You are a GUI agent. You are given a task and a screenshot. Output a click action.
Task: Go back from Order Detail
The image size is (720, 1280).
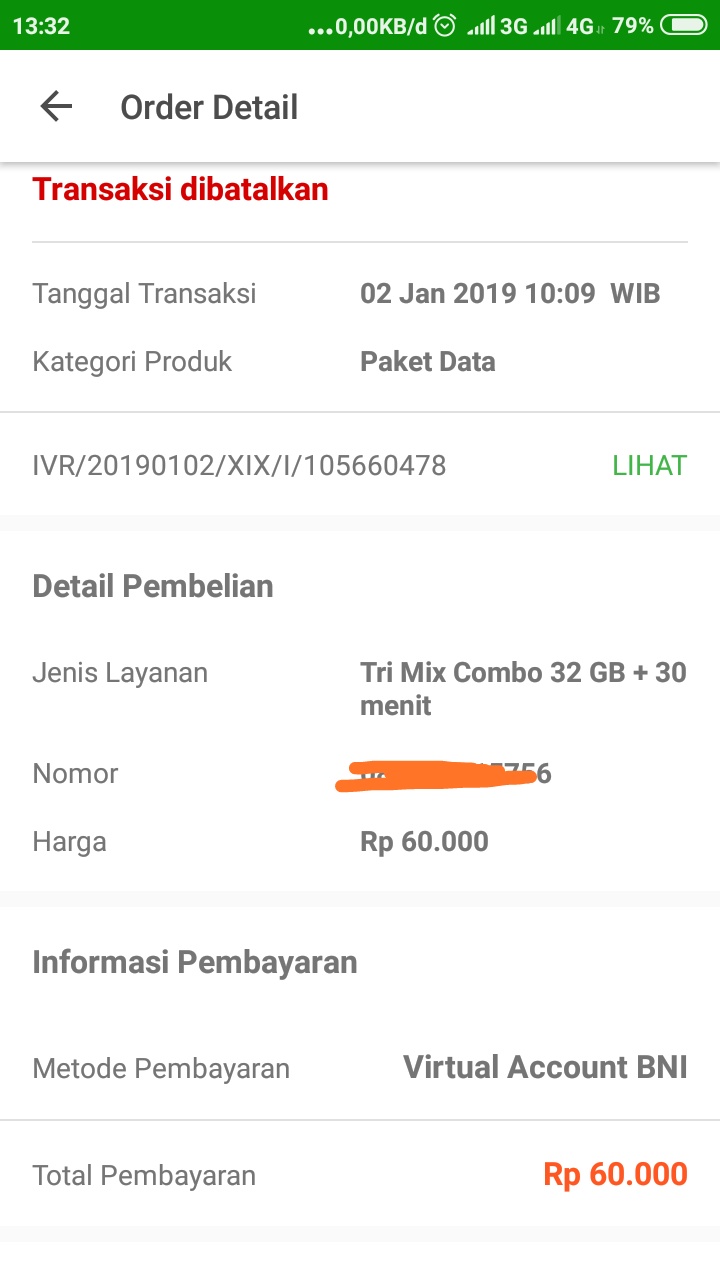point(56,106)
